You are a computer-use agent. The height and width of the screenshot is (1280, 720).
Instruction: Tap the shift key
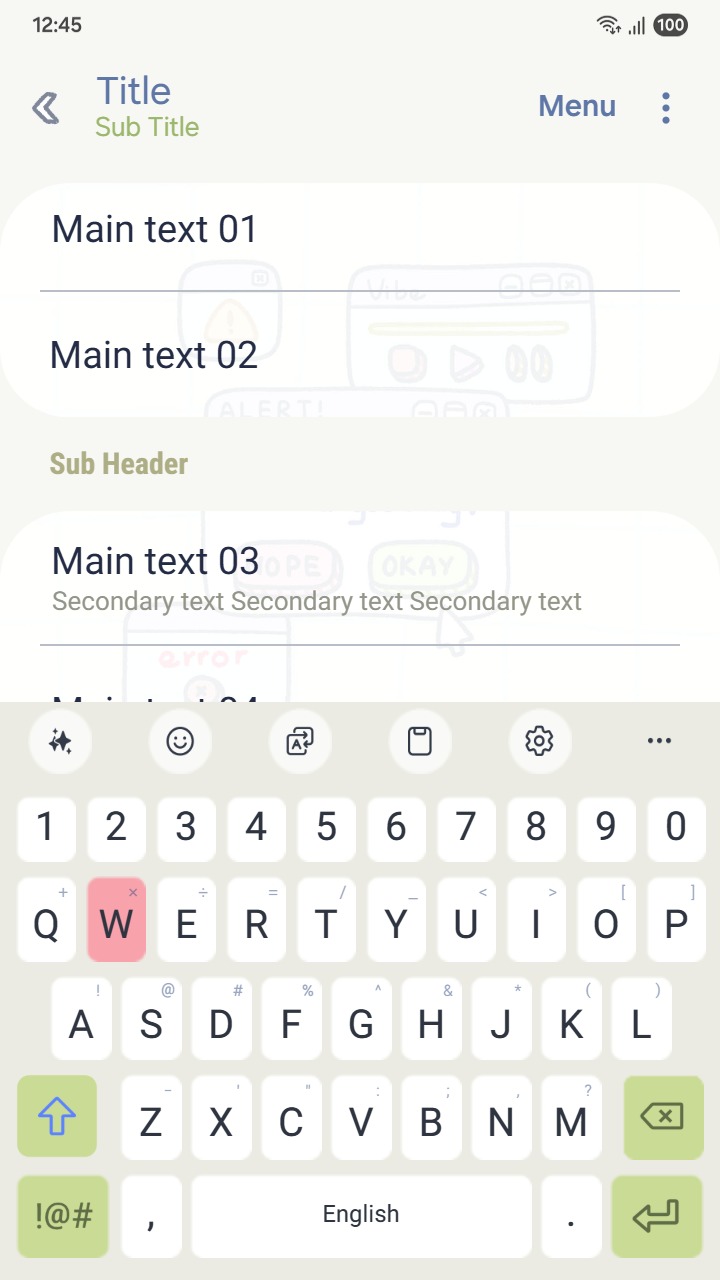[x=57, y=1116]
